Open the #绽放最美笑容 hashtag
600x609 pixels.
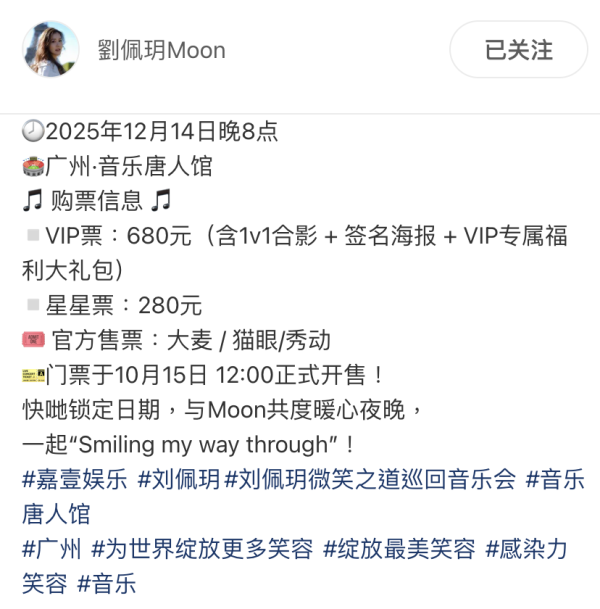398,548
